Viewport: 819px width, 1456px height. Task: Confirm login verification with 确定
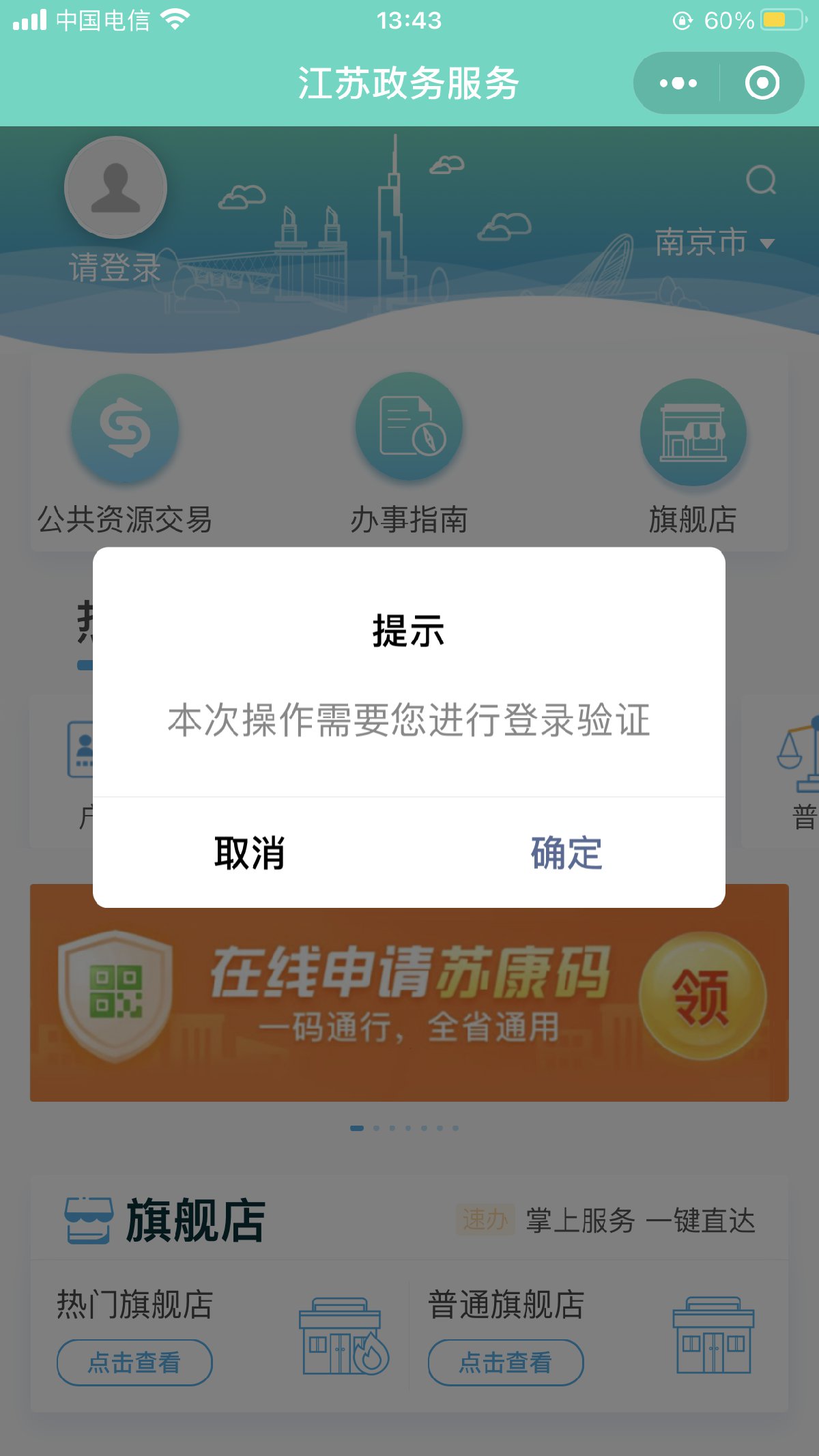coord(566,853)
